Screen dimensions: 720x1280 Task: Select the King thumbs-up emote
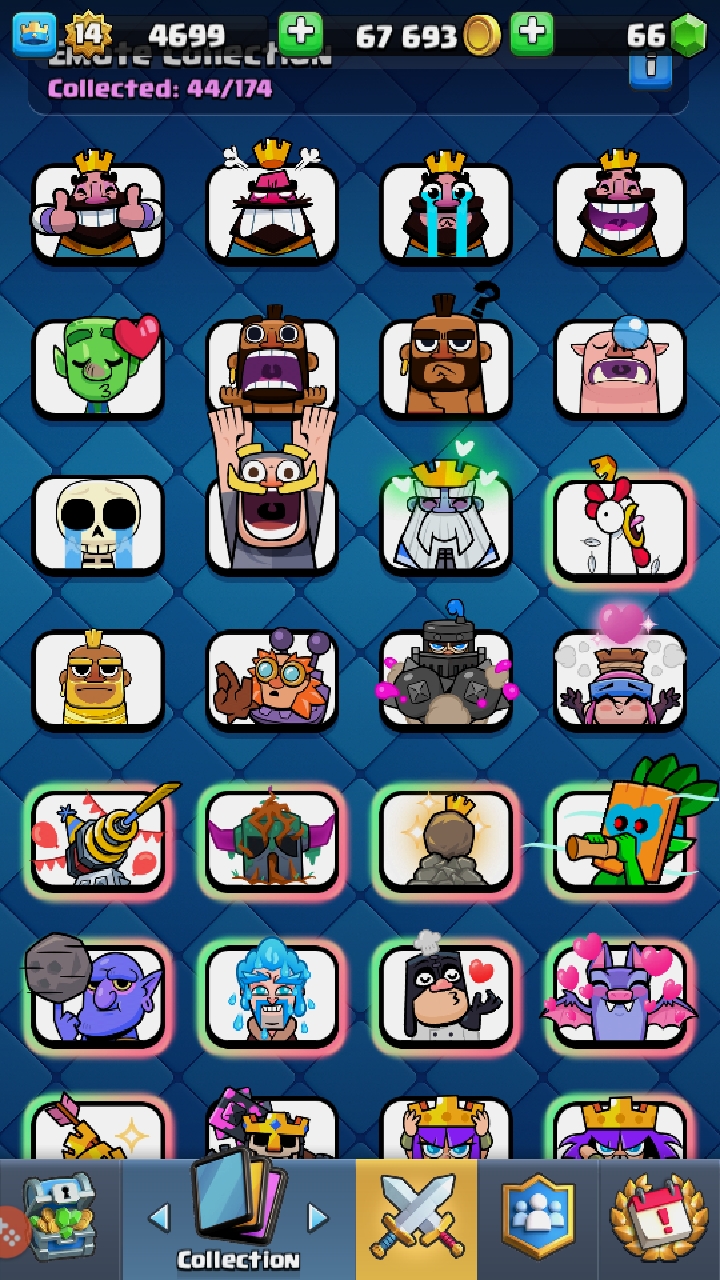click(98, 209)
